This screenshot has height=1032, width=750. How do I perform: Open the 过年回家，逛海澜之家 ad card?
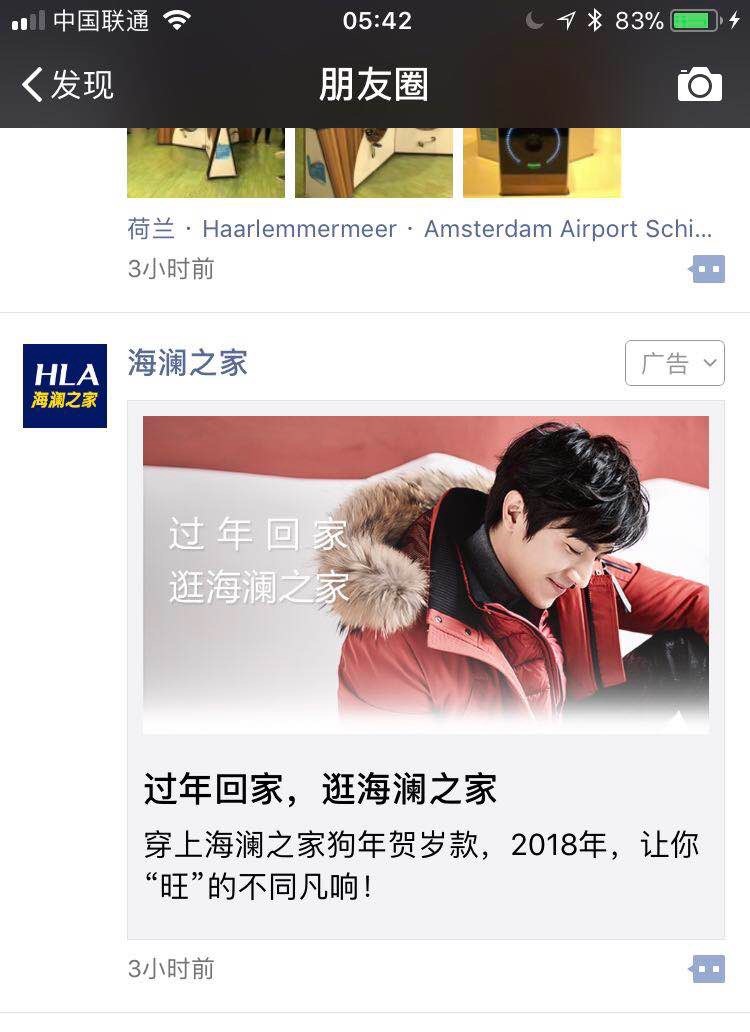(425, 670)
